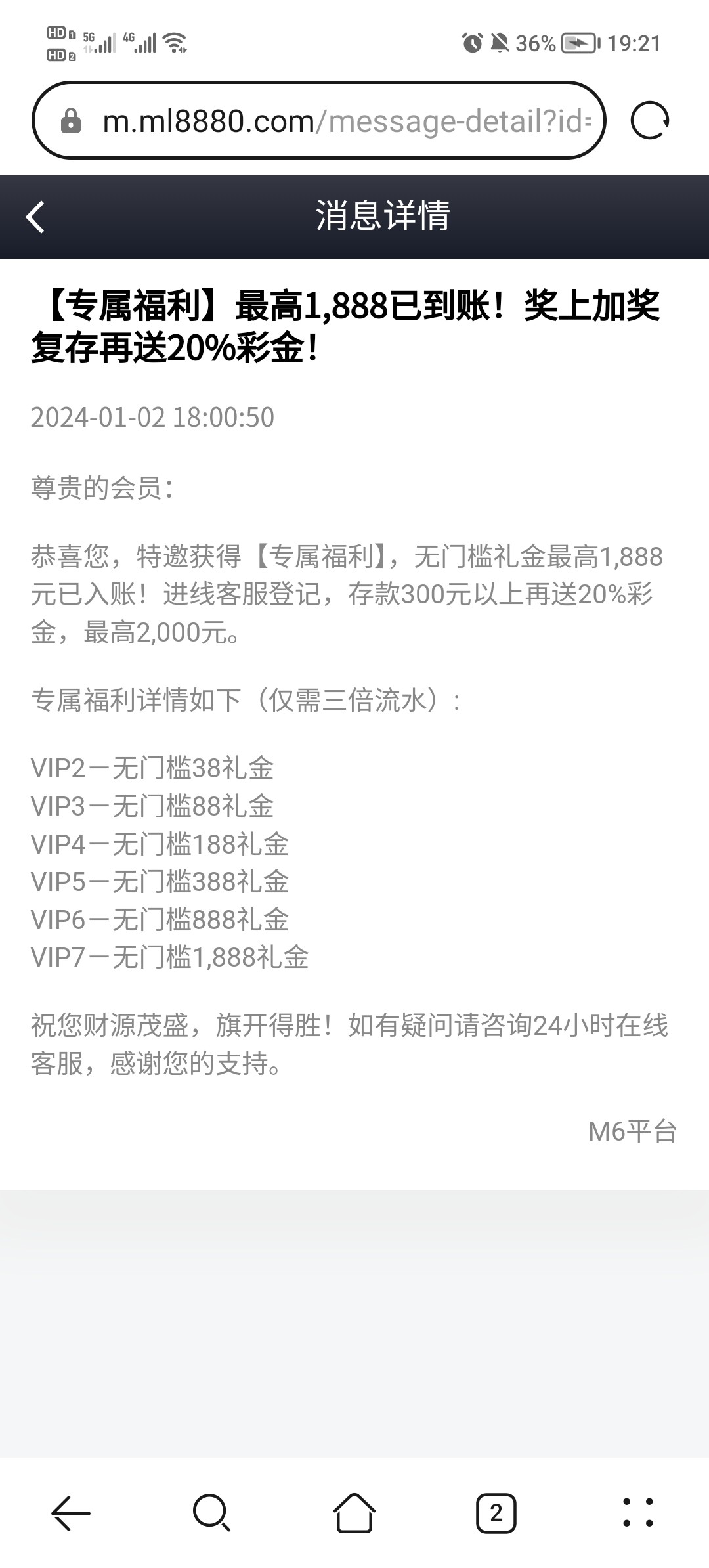Open browser search from the bottom bar
This screenshot has width=709, height=1568.
click(211, 1513)
